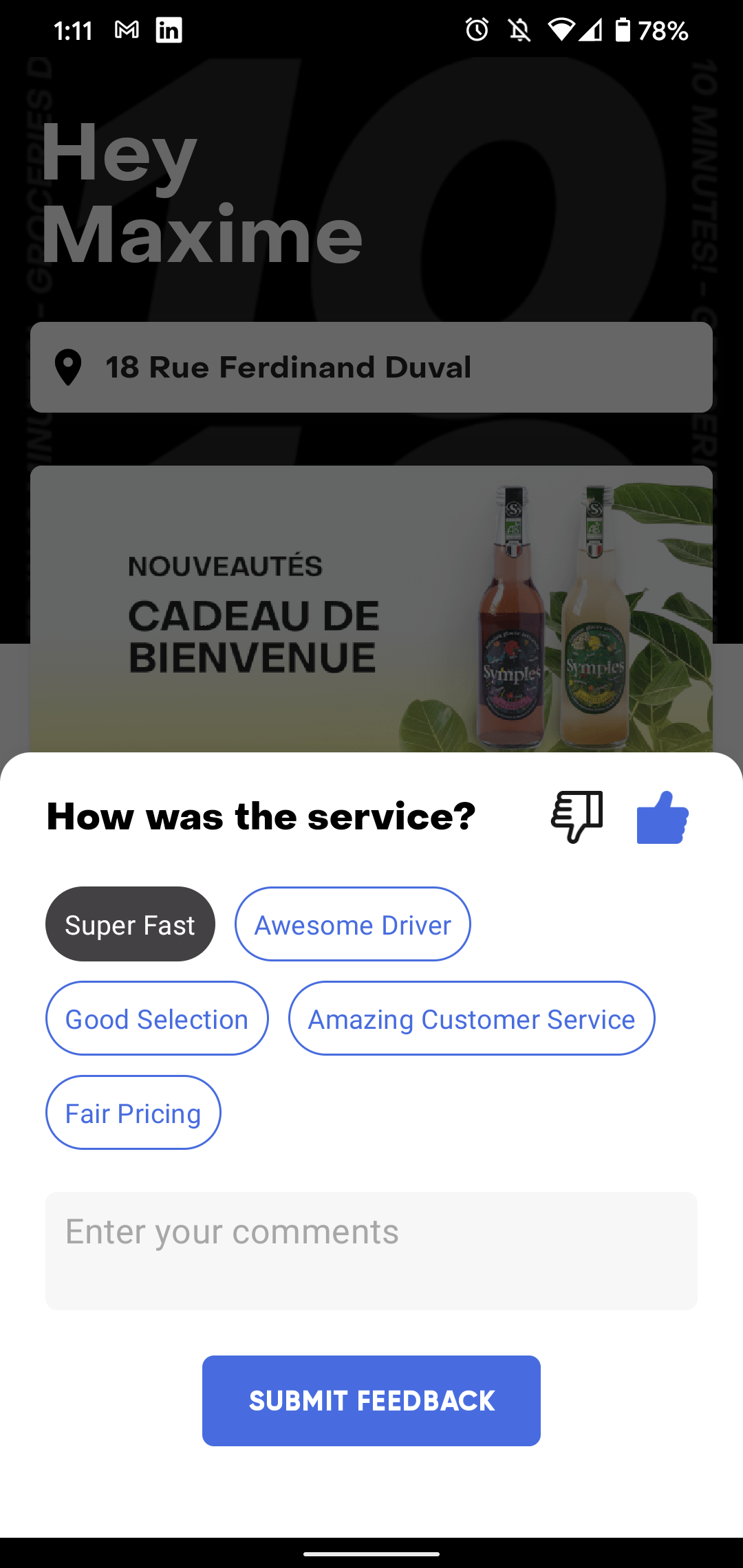Screen dimensions: 743x1568
Task: Enable the Good Selection tag
Action: [x=156, y=1019]
